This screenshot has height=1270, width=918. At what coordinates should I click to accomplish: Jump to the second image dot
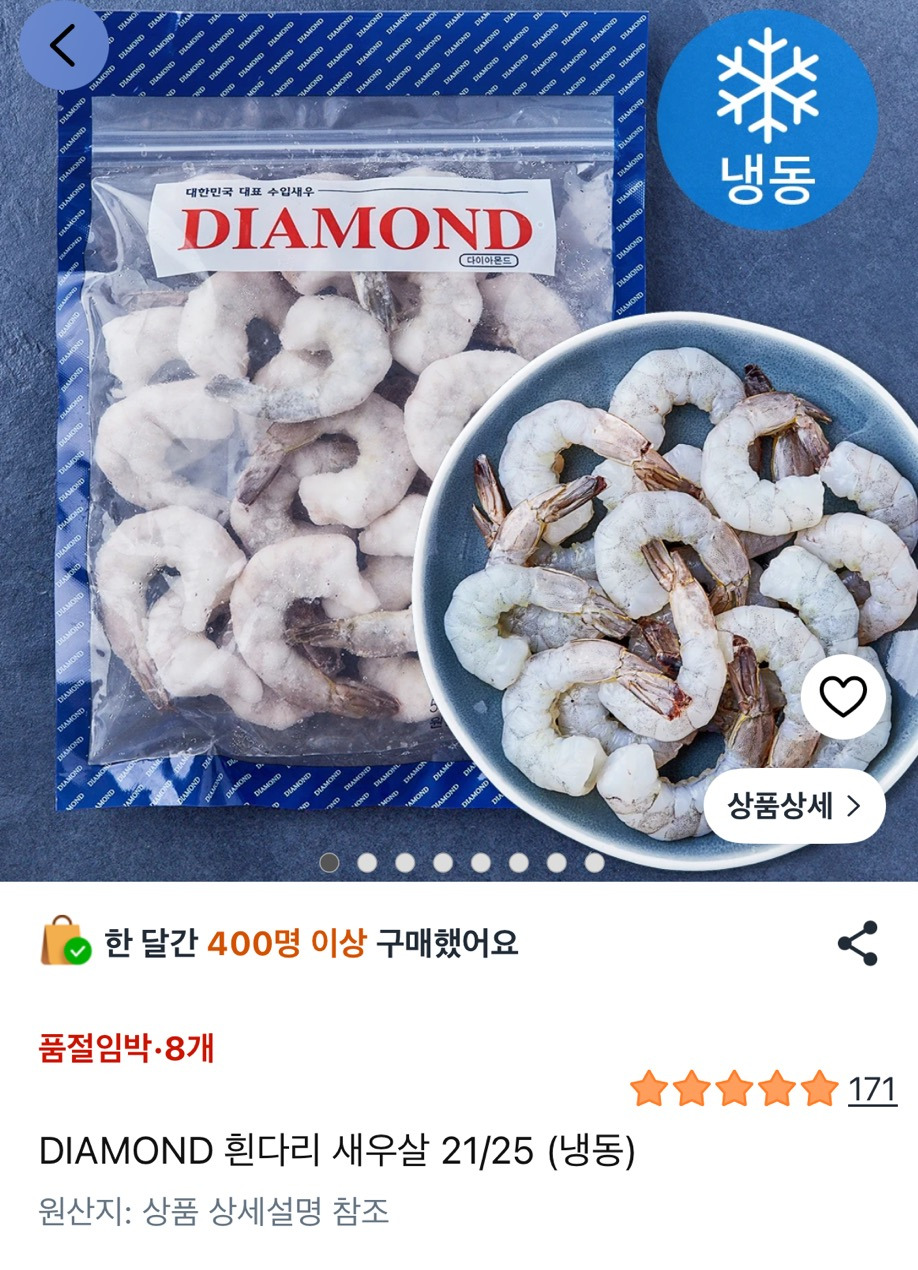tap(367, 862)
